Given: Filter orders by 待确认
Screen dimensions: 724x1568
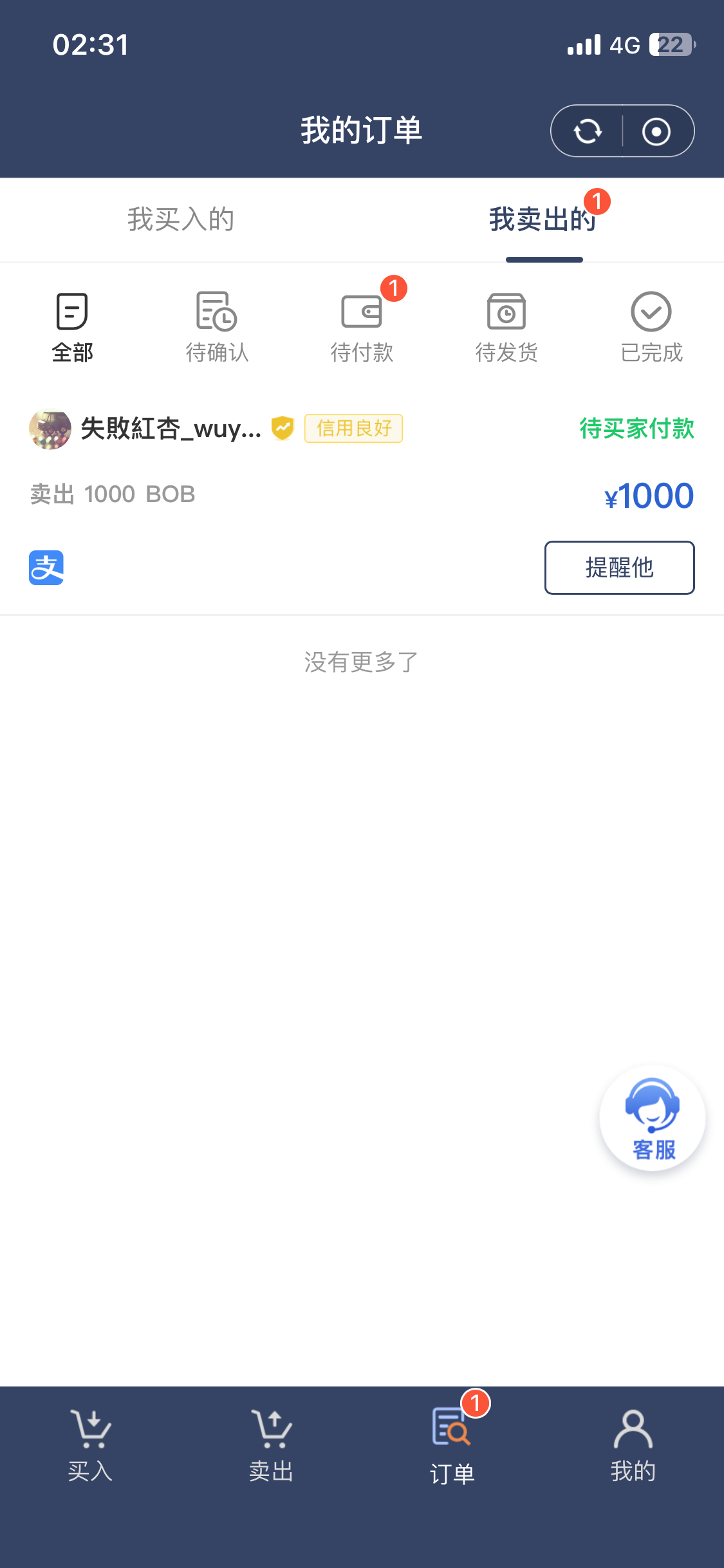Looking at the screenshot, I should tap(217, 327).
